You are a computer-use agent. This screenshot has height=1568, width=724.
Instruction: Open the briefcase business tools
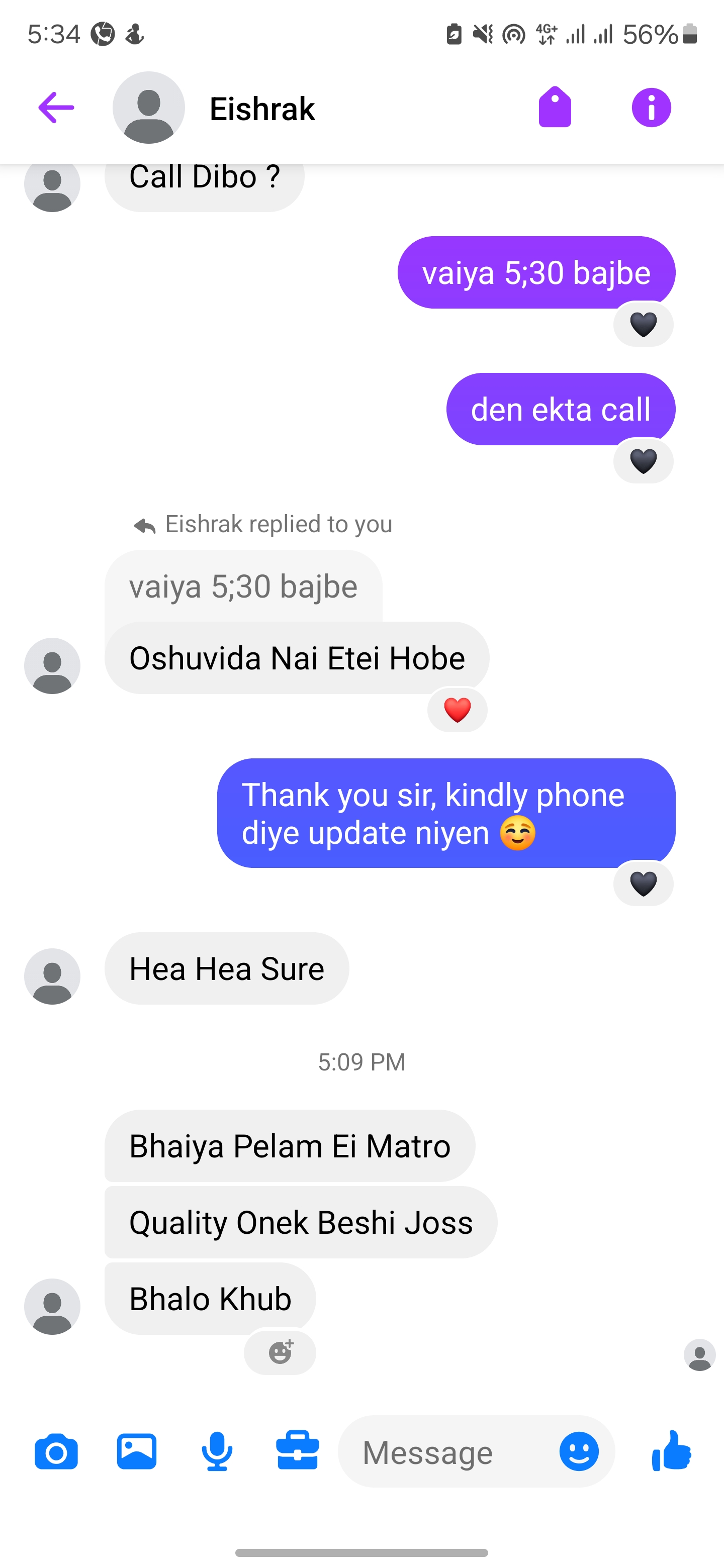(297, 1452)
